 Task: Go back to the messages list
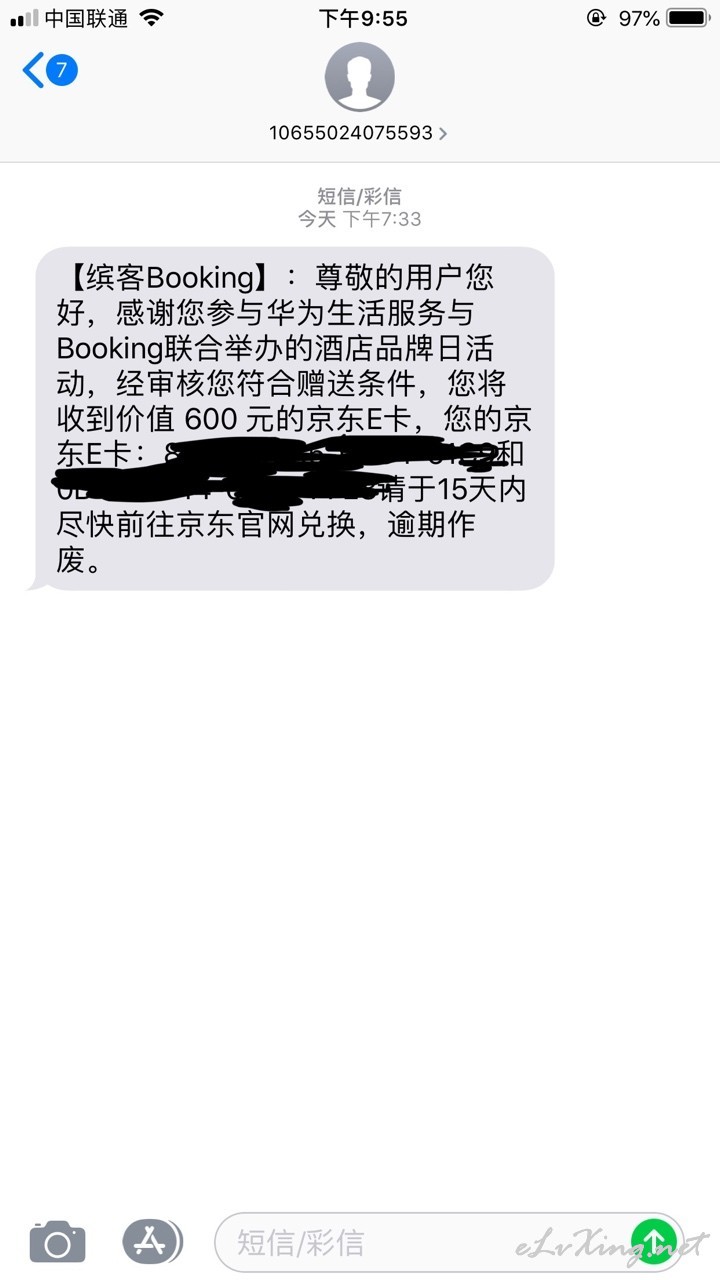[x=49, y=71]
